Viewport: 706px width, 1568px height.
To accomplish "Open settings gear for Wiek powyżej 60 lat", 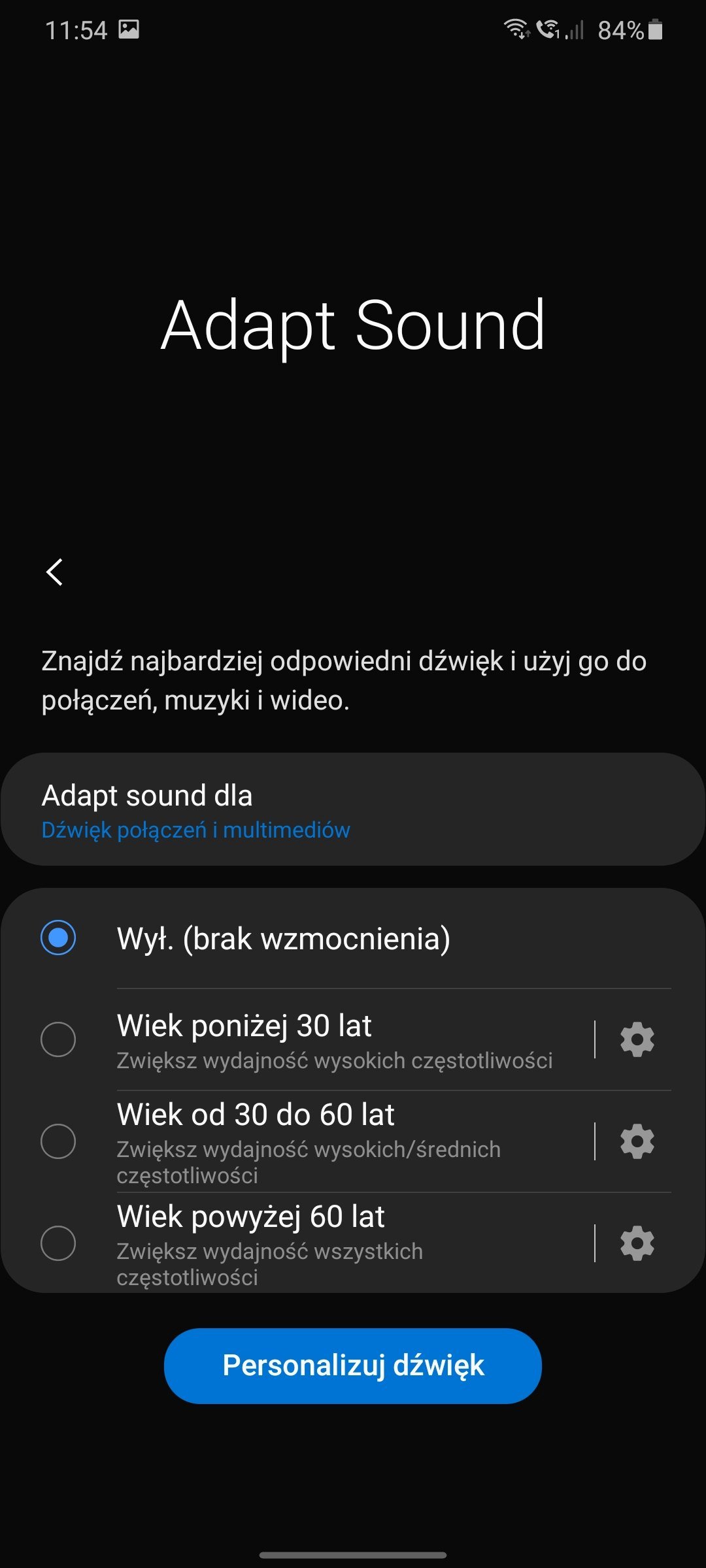I will [637, 1243].
